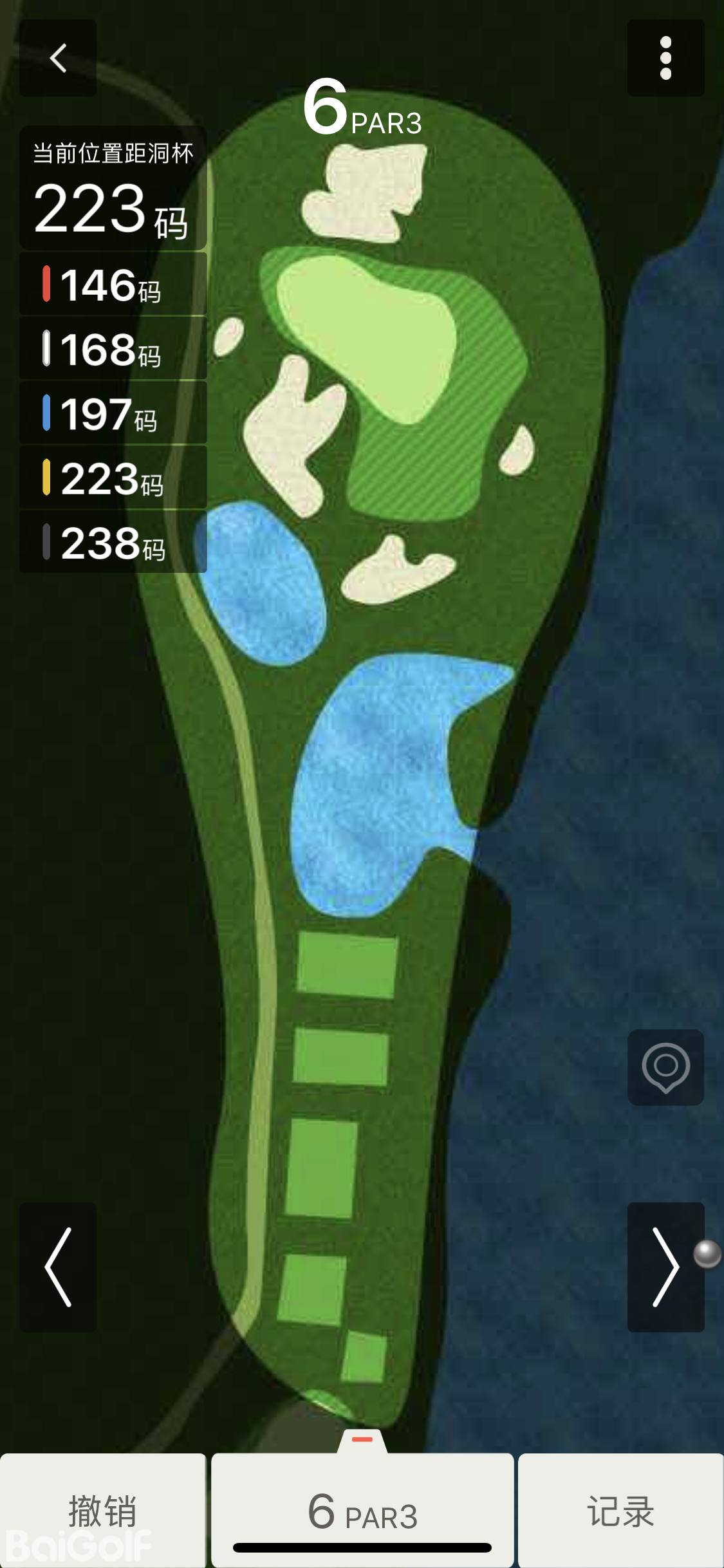Expand the 6 PAR3 bottom panel
Screen dimensions: 724x1568
pyautogui.click(x=362, y=1510)
